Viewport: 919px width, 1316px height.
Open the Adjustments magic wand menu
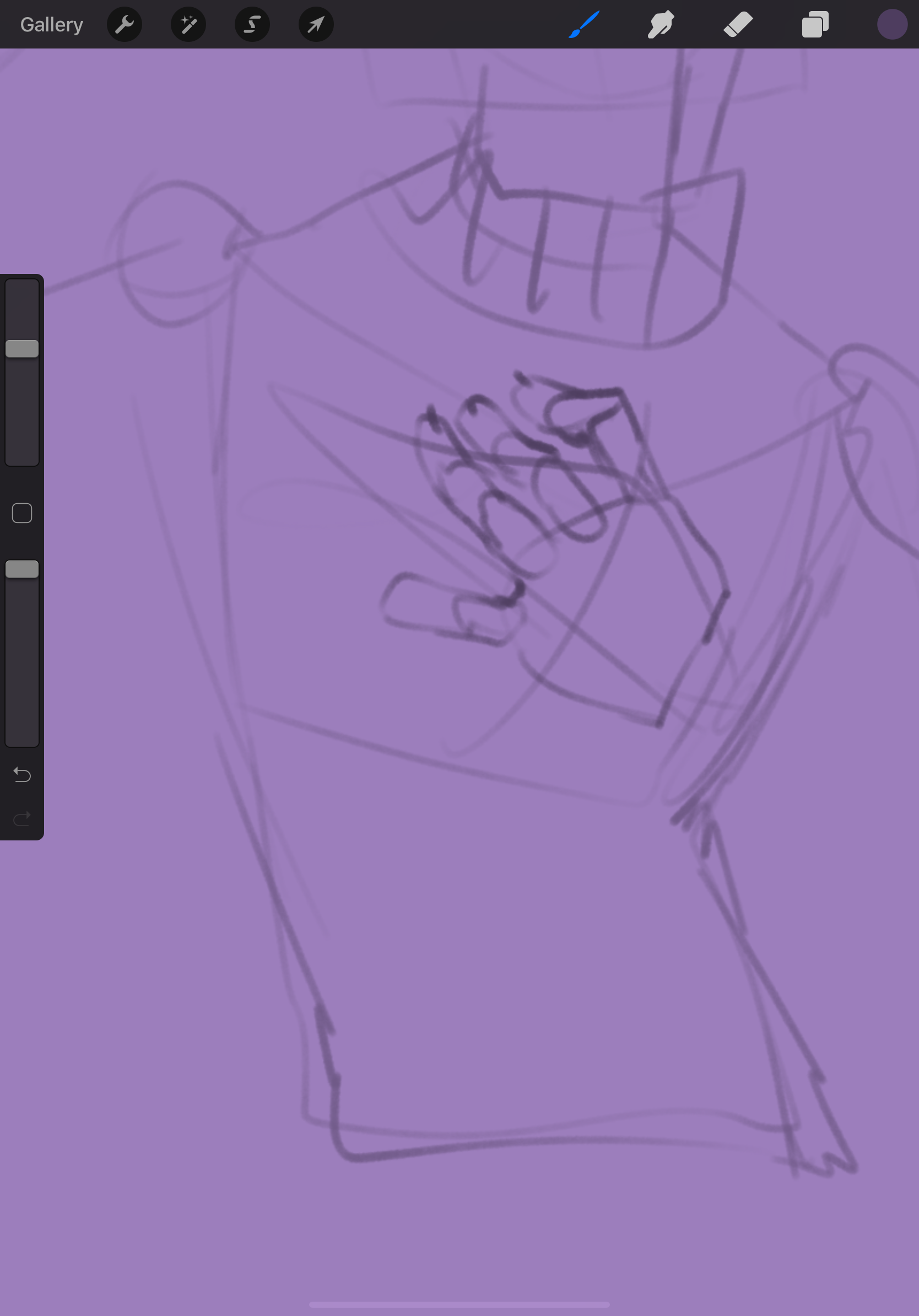188,25
